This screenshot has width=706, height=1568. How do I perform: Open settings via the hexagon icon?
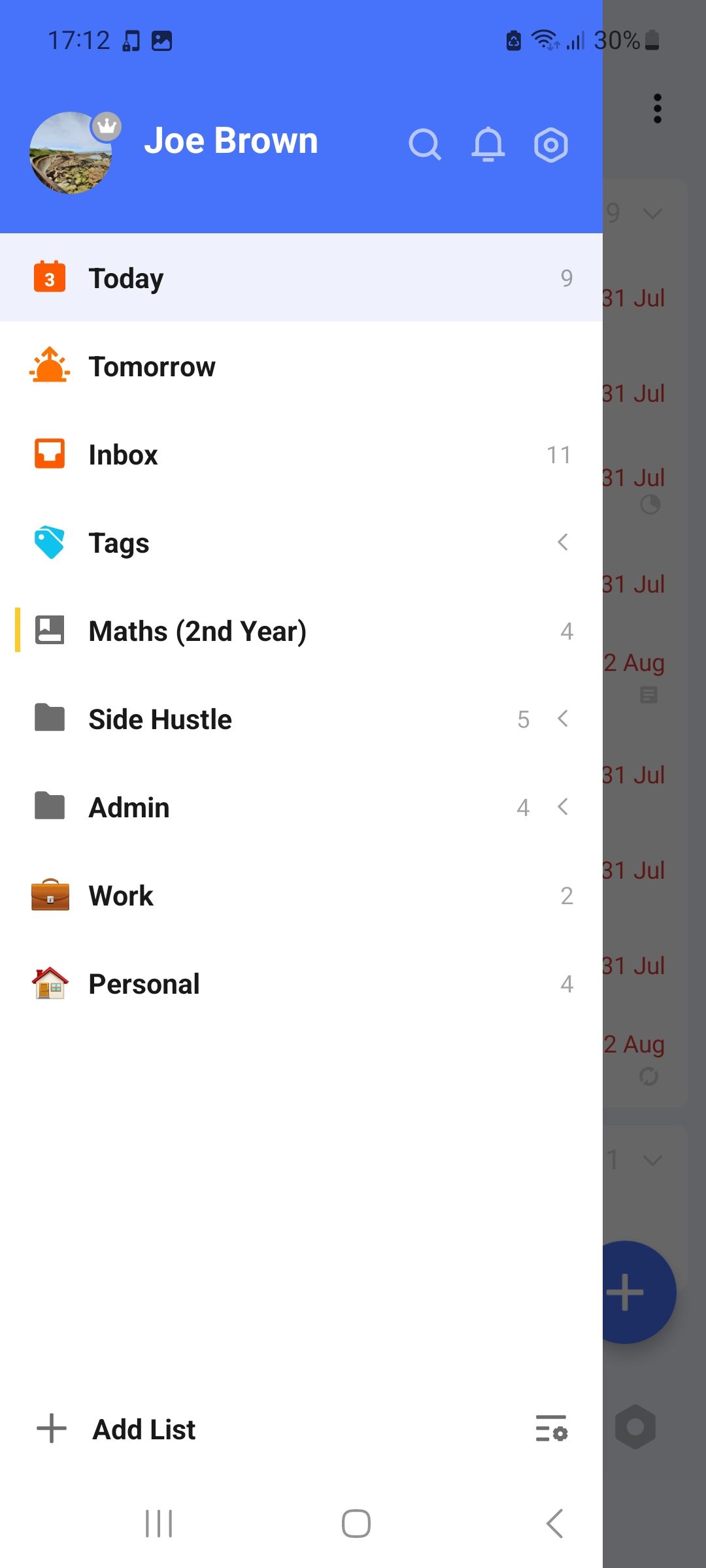(x=551, y=144)
